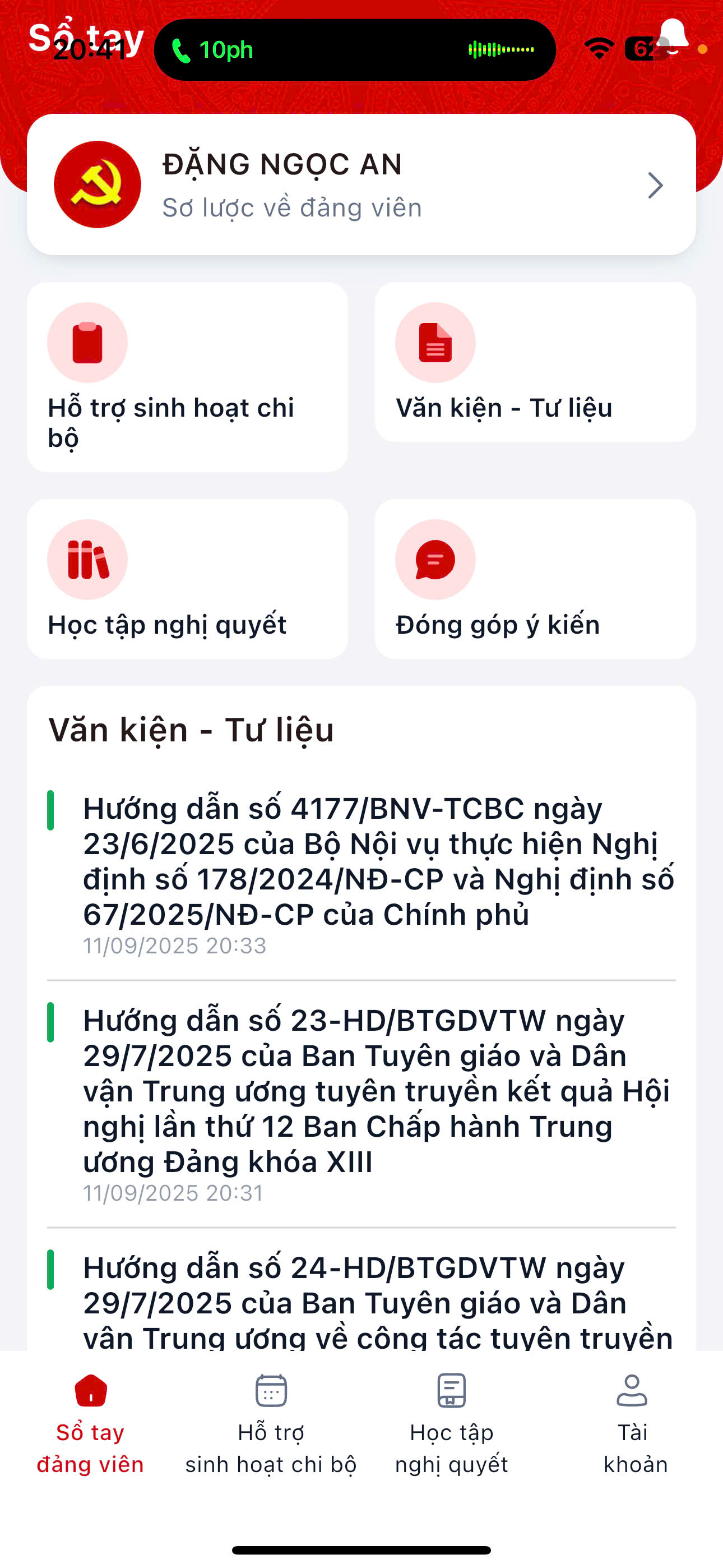Open document Hướng dẫn số 24-HD/BTGDVTW
Screen dimensions: 723x1568
pos(377,1303)
